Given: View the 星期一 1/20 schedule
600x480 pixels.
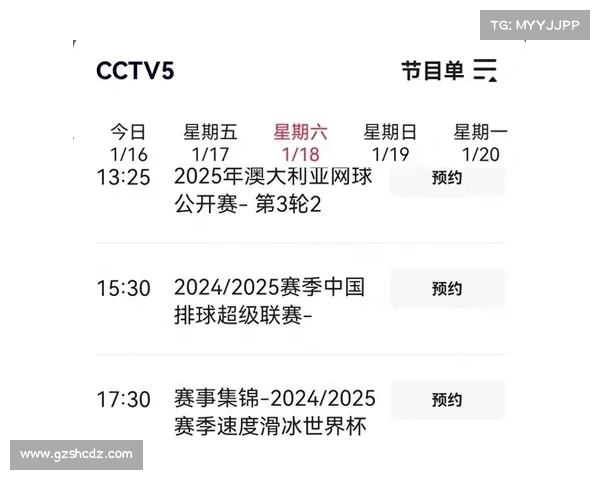Looking at the screenshot, I should click(x=480, y=142).
